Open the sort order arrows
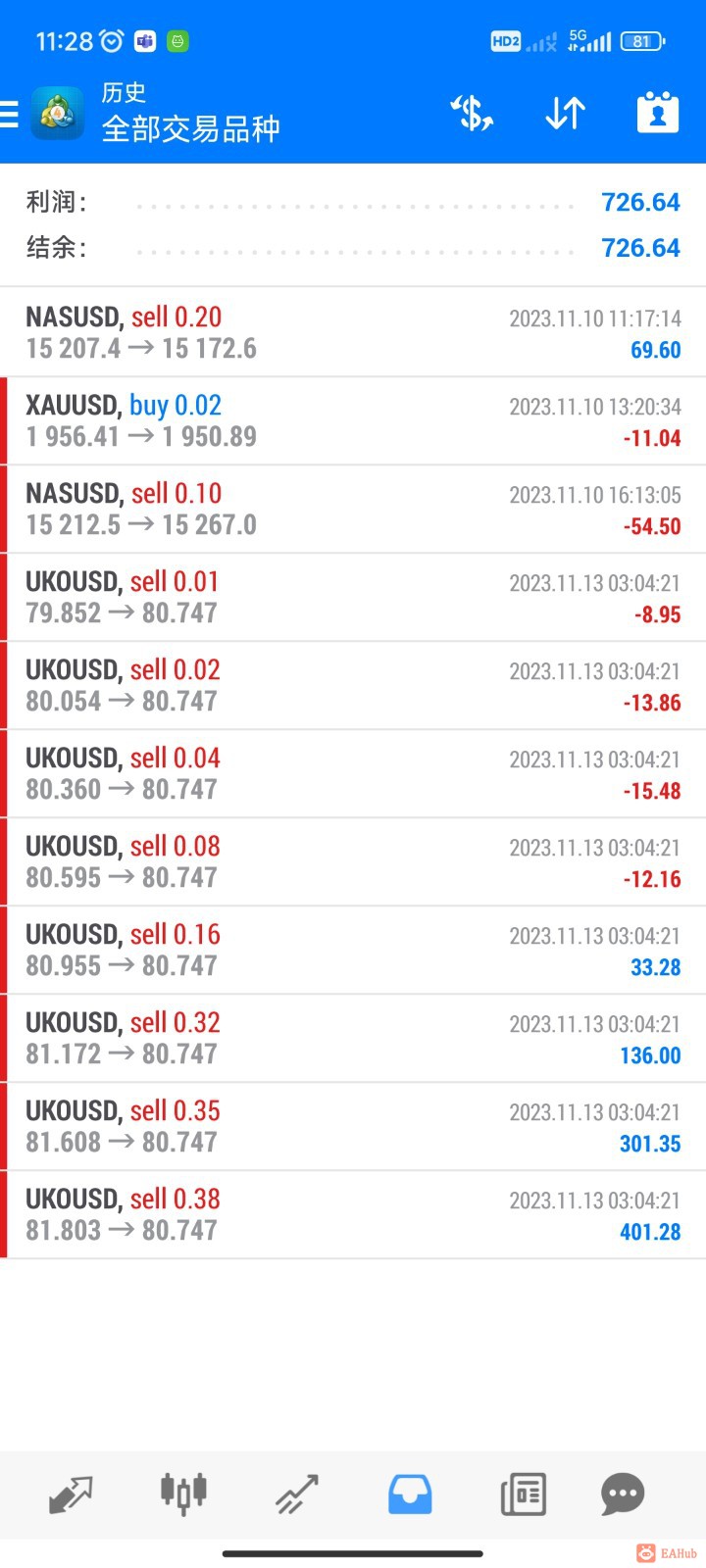 pyautogui.click(x=565, y=114)
